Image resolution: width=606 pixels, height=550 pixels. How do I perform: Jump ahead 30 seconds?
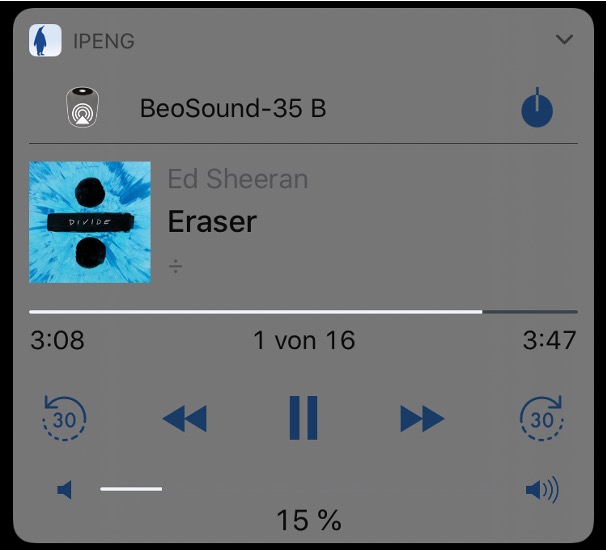point(541,418)
